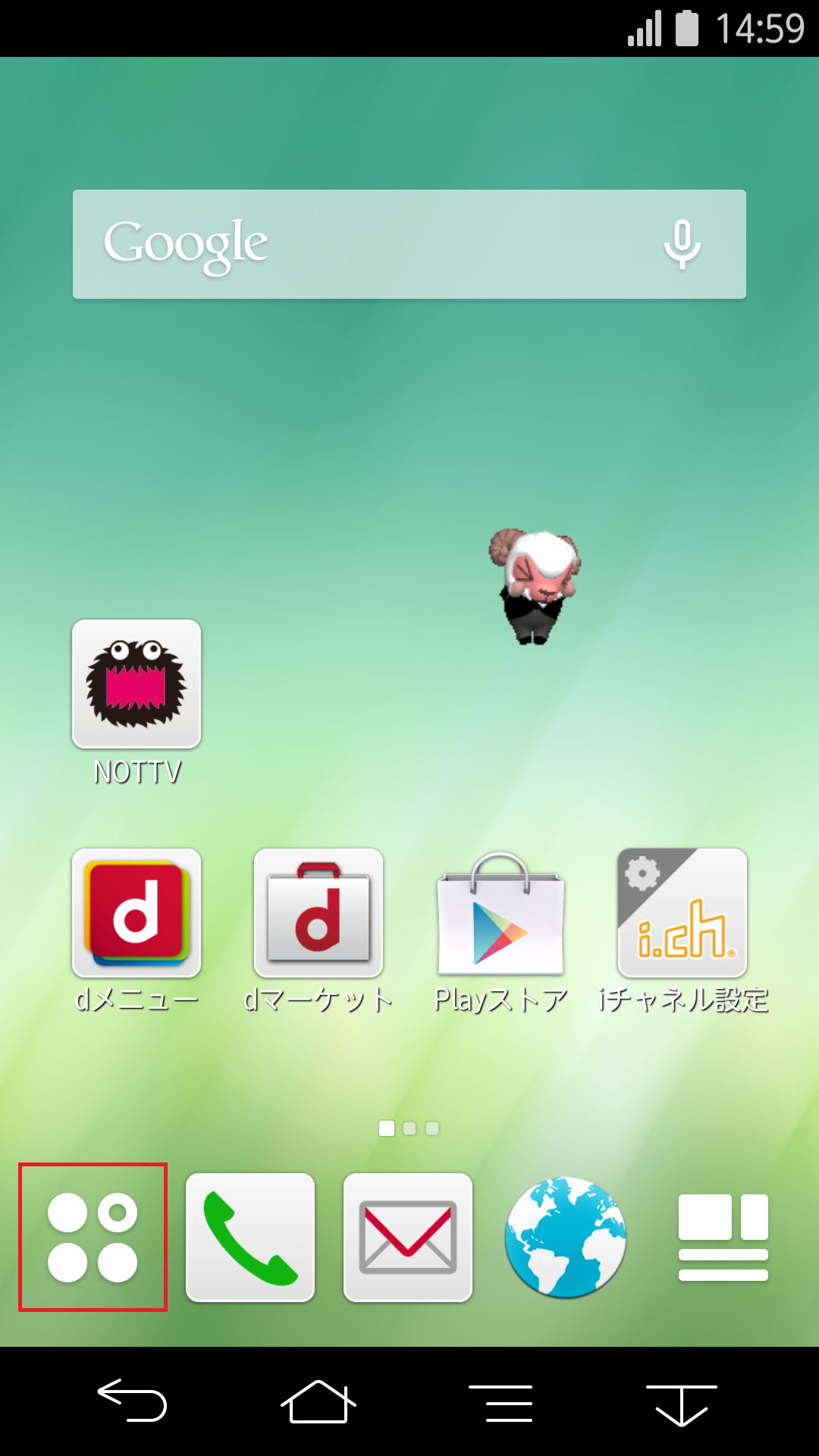Open the system menu button
The height and width of the screenshot is (1456, 819).
[x=500, y=1401]
